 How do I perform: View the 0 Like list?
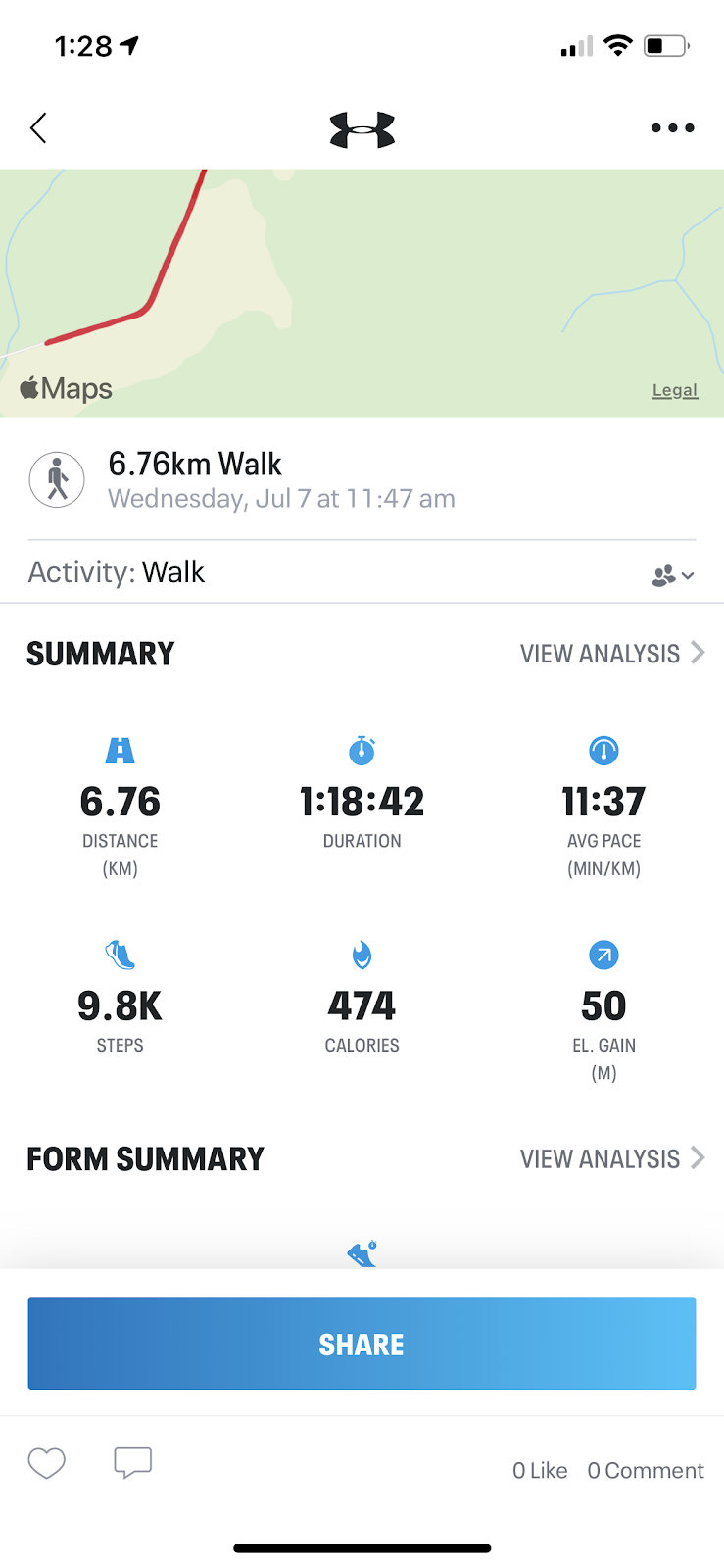(539, 1470)
